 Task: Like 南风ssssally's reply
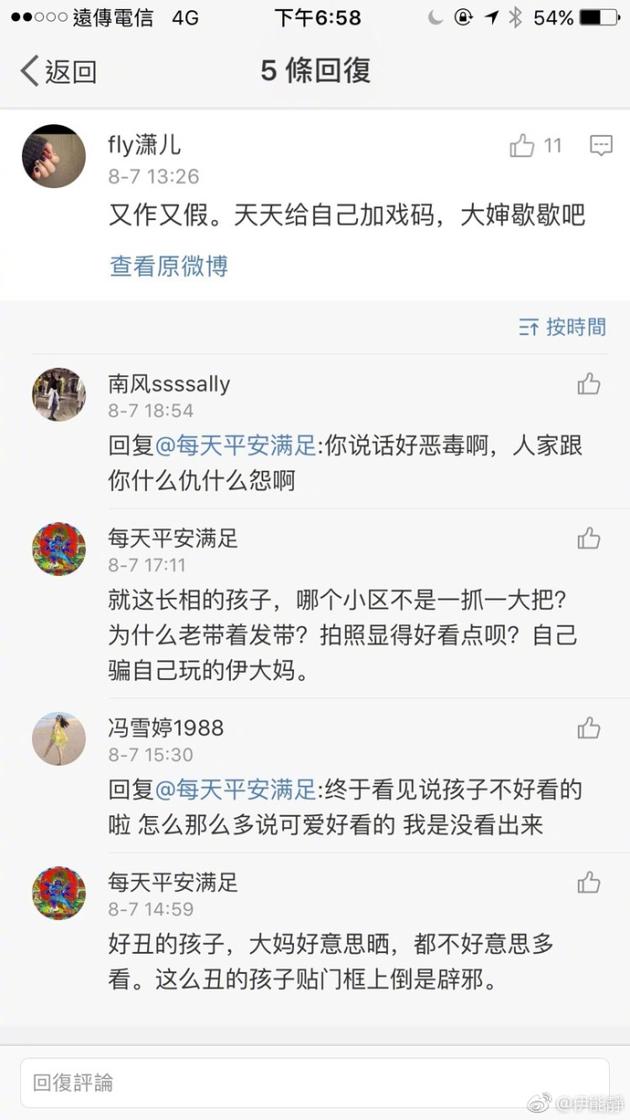589,384
